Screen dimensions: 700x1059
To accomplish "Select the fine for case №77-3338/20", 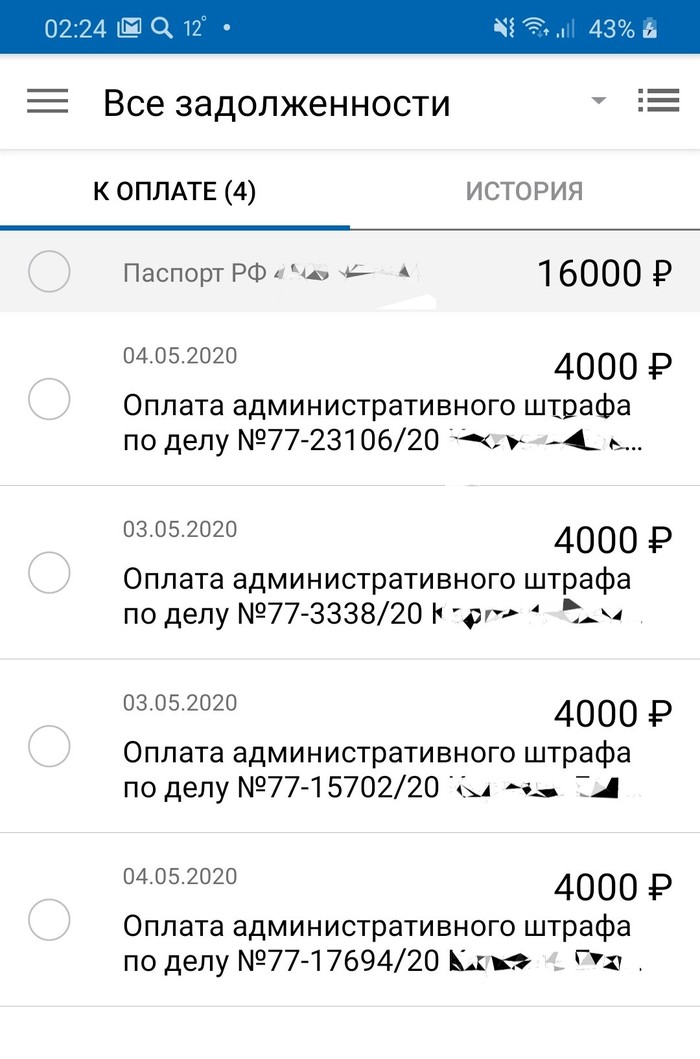I will [x=49, y=573].
